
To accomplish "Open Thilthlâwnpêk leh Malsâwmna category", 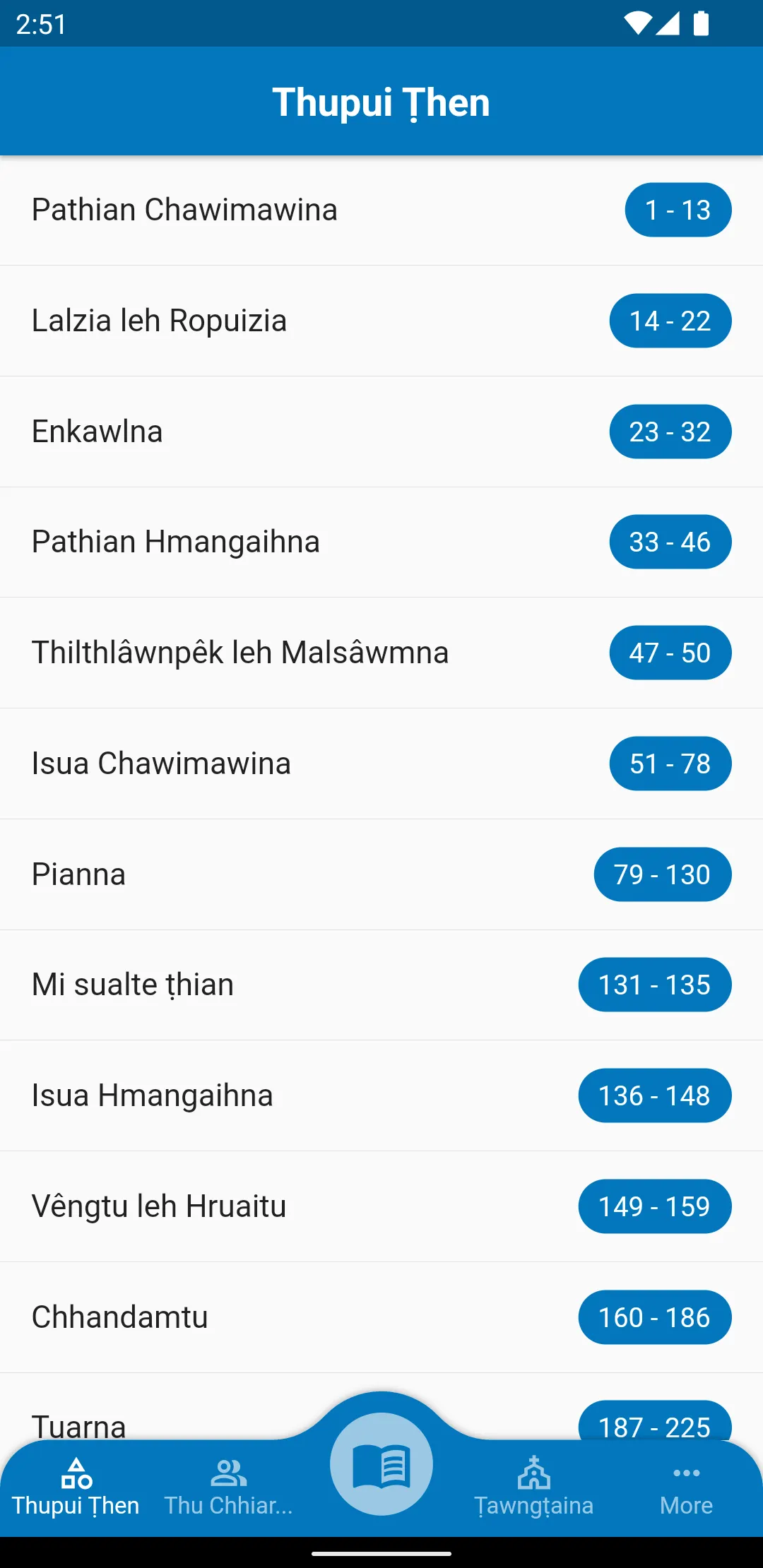I will 381,653.
